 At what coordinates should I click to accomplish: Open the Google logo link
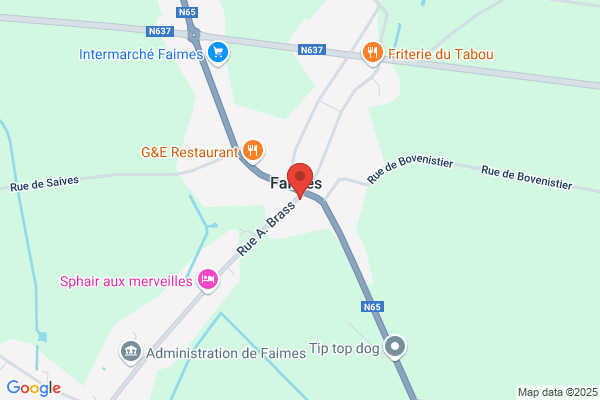click(34, 388)
